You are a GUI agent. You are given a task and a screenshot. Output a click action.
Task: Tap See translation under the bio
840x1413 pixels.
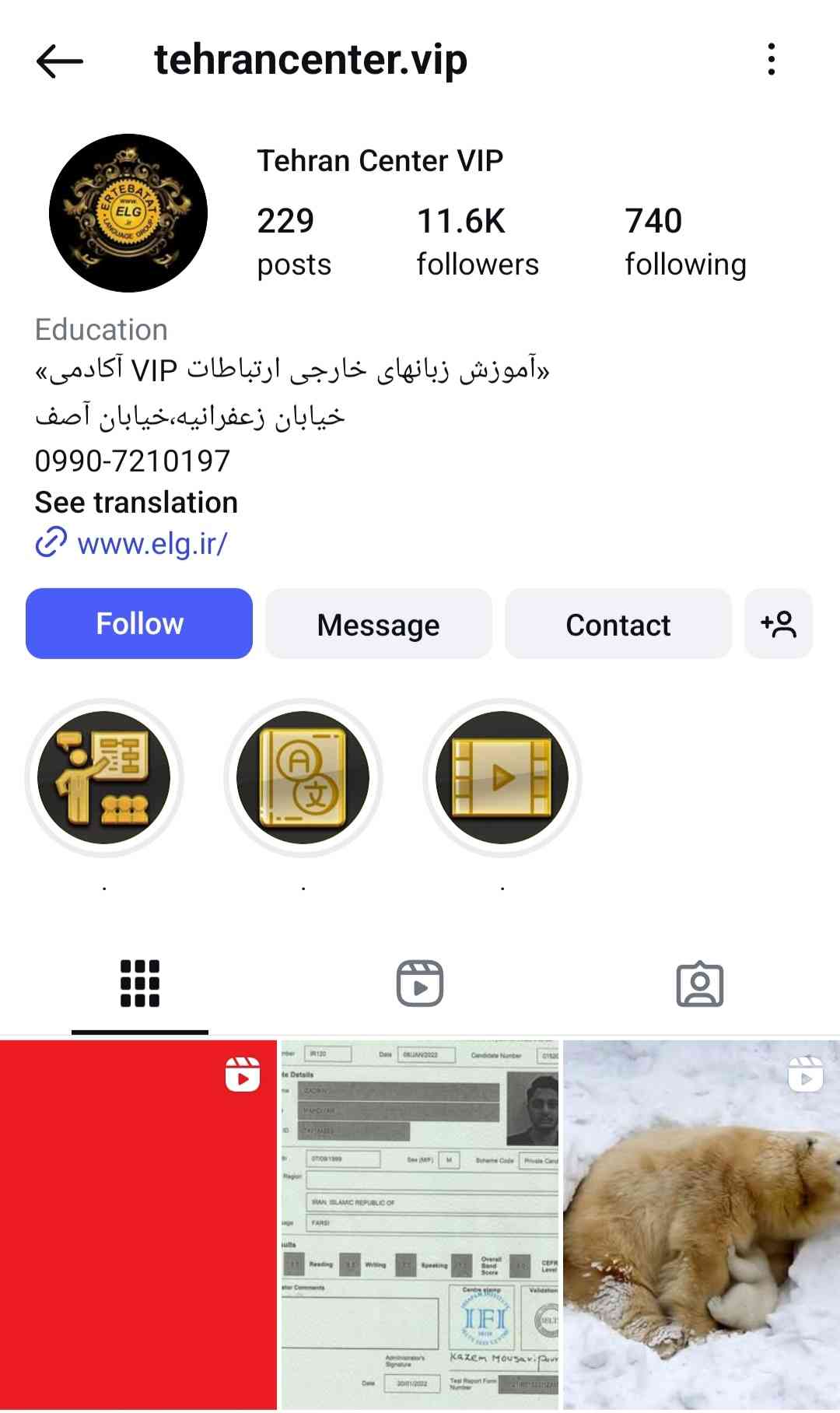tap(136, 503)
